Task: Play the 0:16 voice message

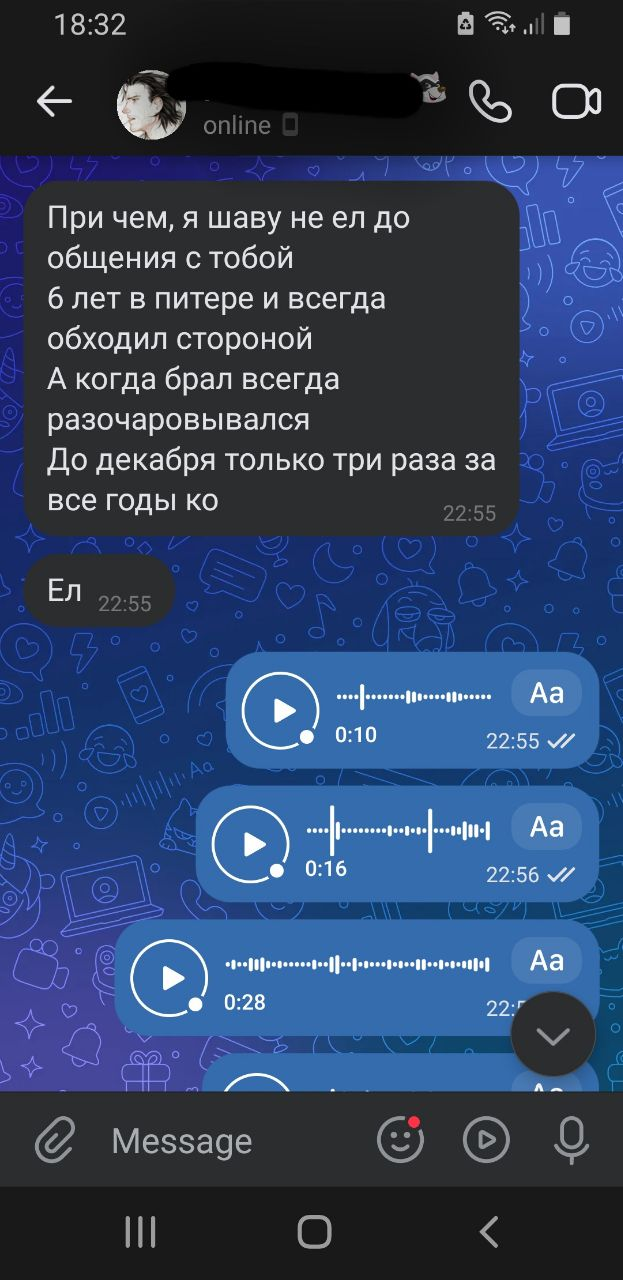Action: pos(250,843)
